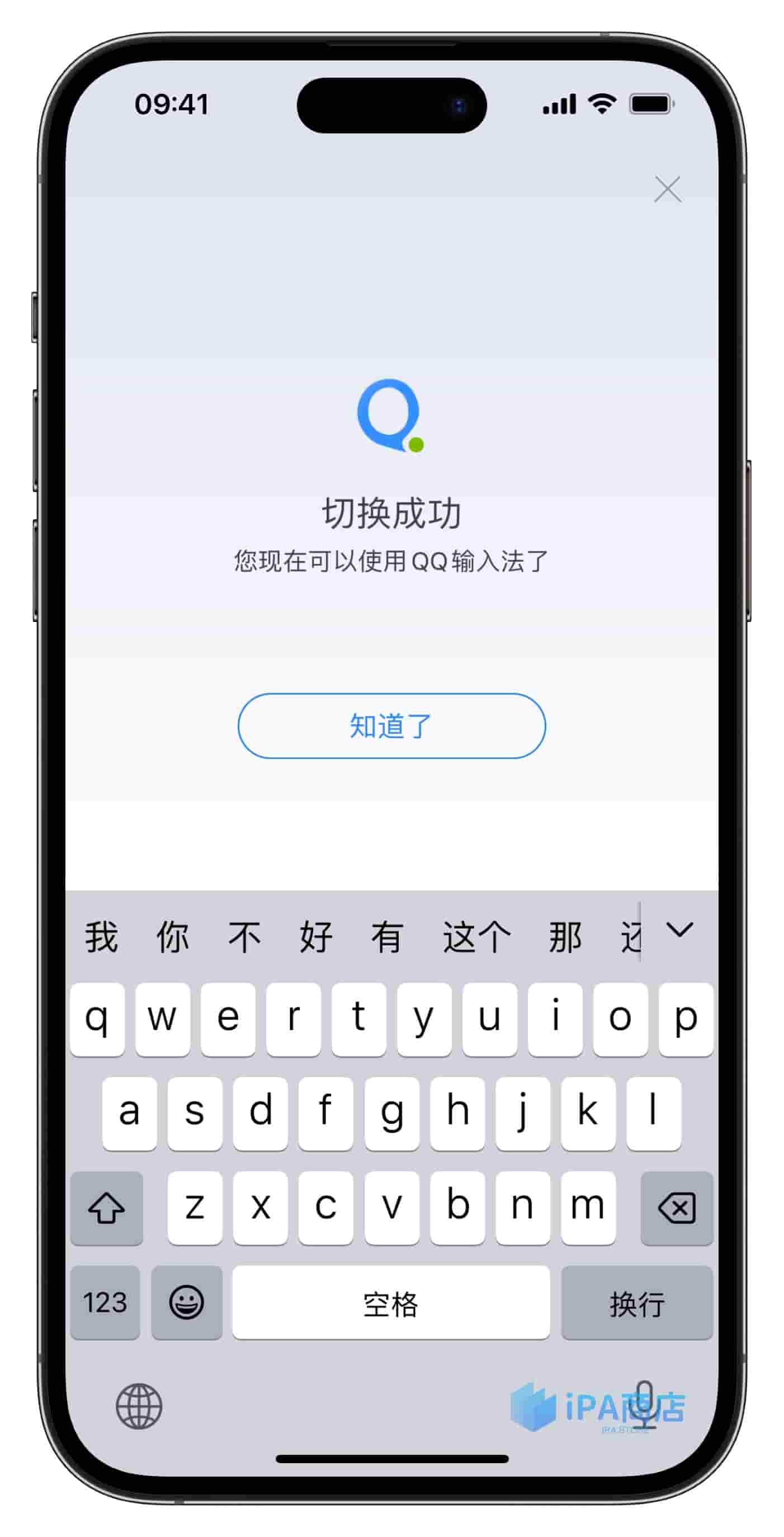Tap the backspace delete key
This screenshot has width=784, height=1537.
point(677,1208)
